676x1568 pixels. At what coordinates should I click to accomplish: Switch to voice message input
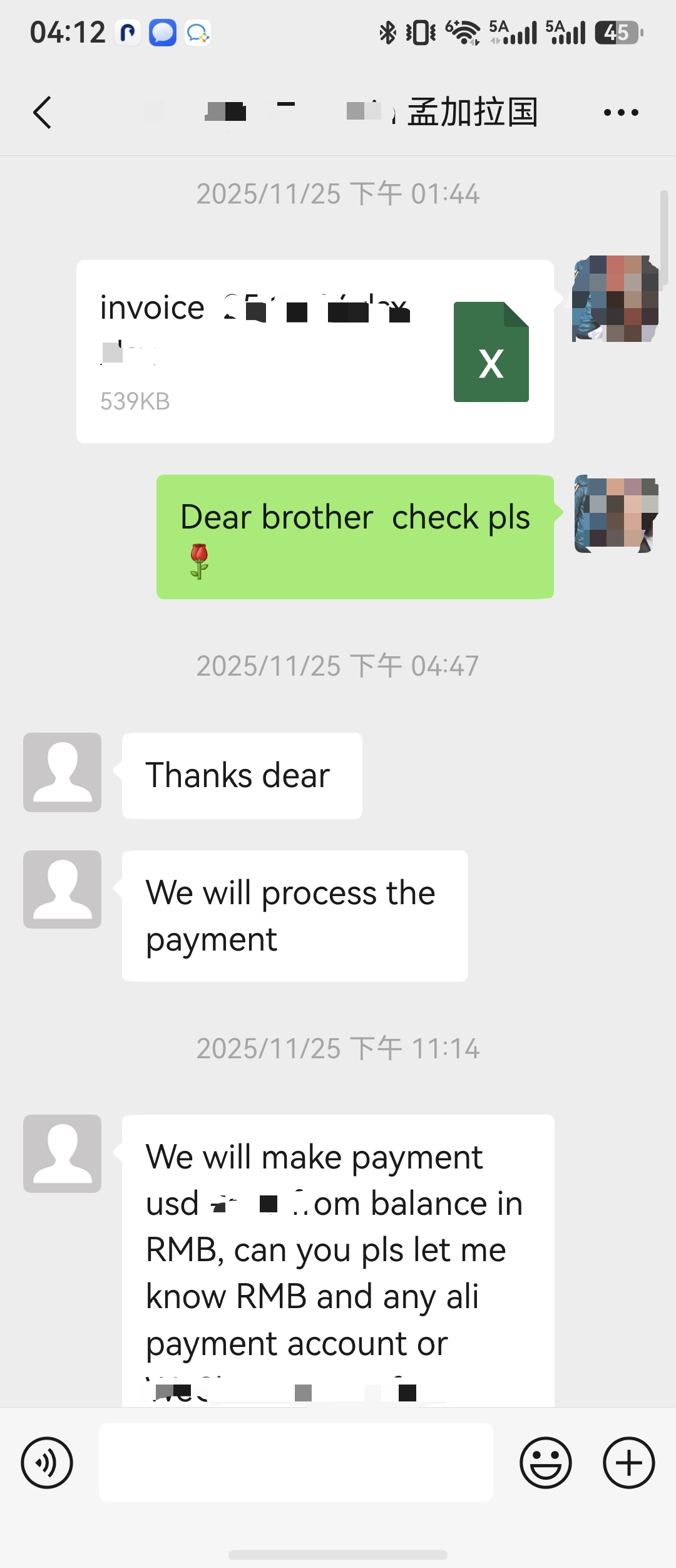coord(47,1463)
